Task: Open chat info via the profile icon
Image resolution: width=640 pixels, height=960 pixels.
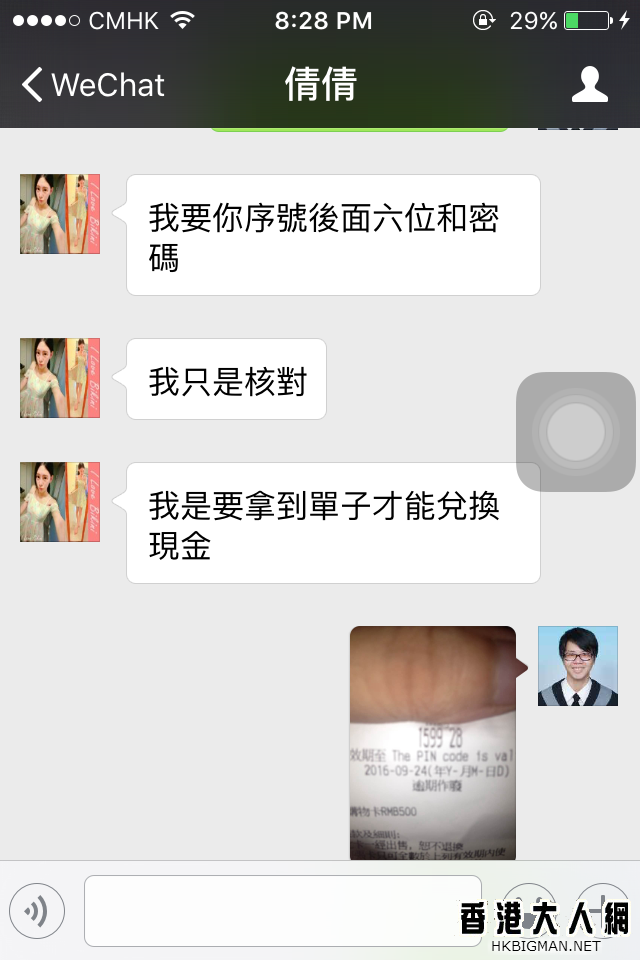Action: pyautogui.click(x=589, y=85)
